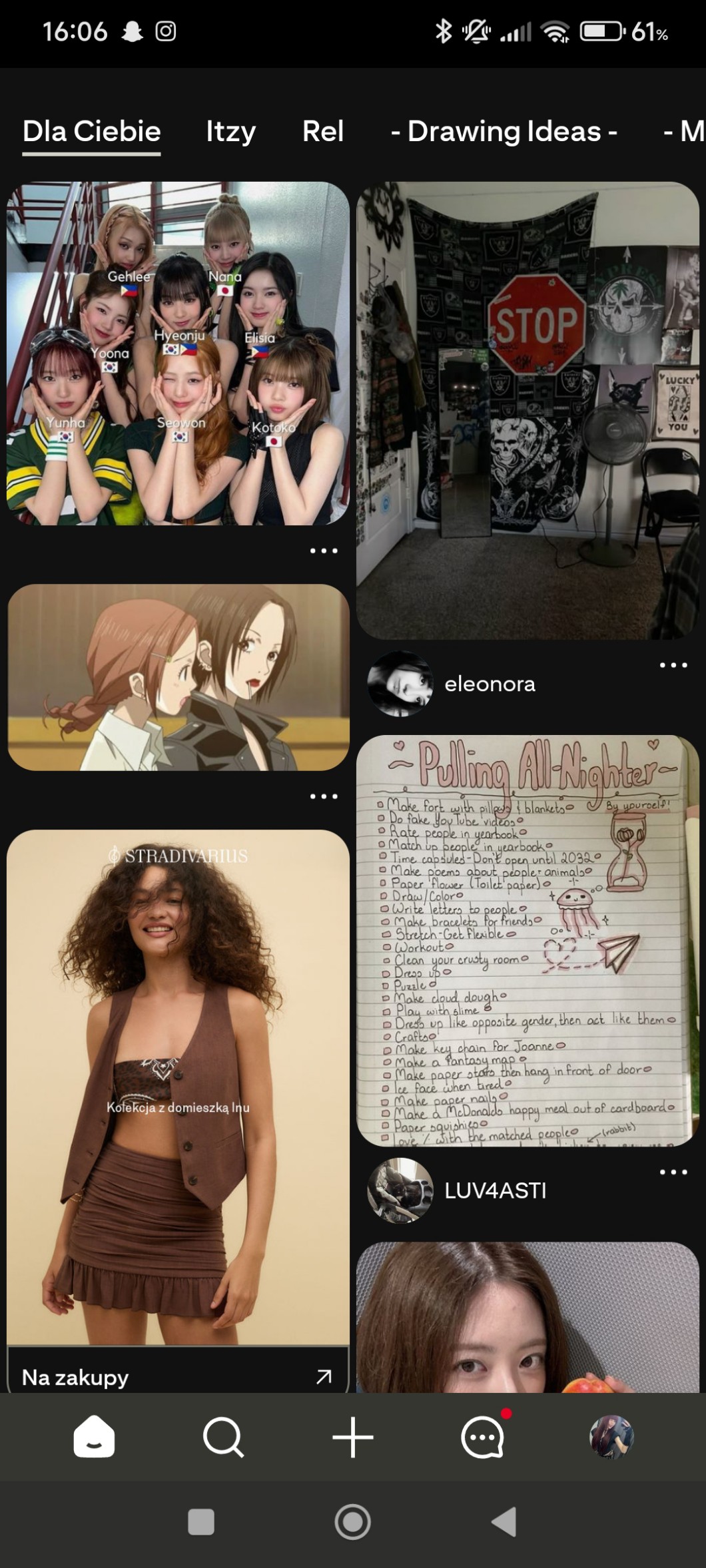Create a new pin with plus
The height and width of the screenshot is (1568, 706).
352,1437
